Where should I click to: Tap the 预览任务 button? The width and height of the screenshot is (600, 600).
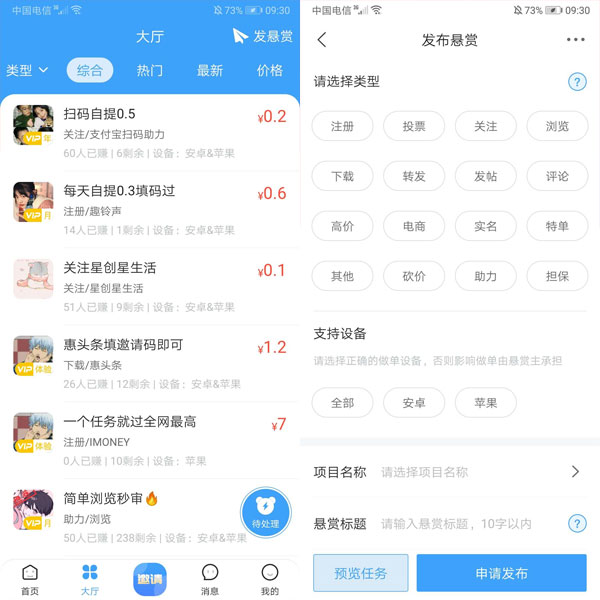tap(360, 574)
